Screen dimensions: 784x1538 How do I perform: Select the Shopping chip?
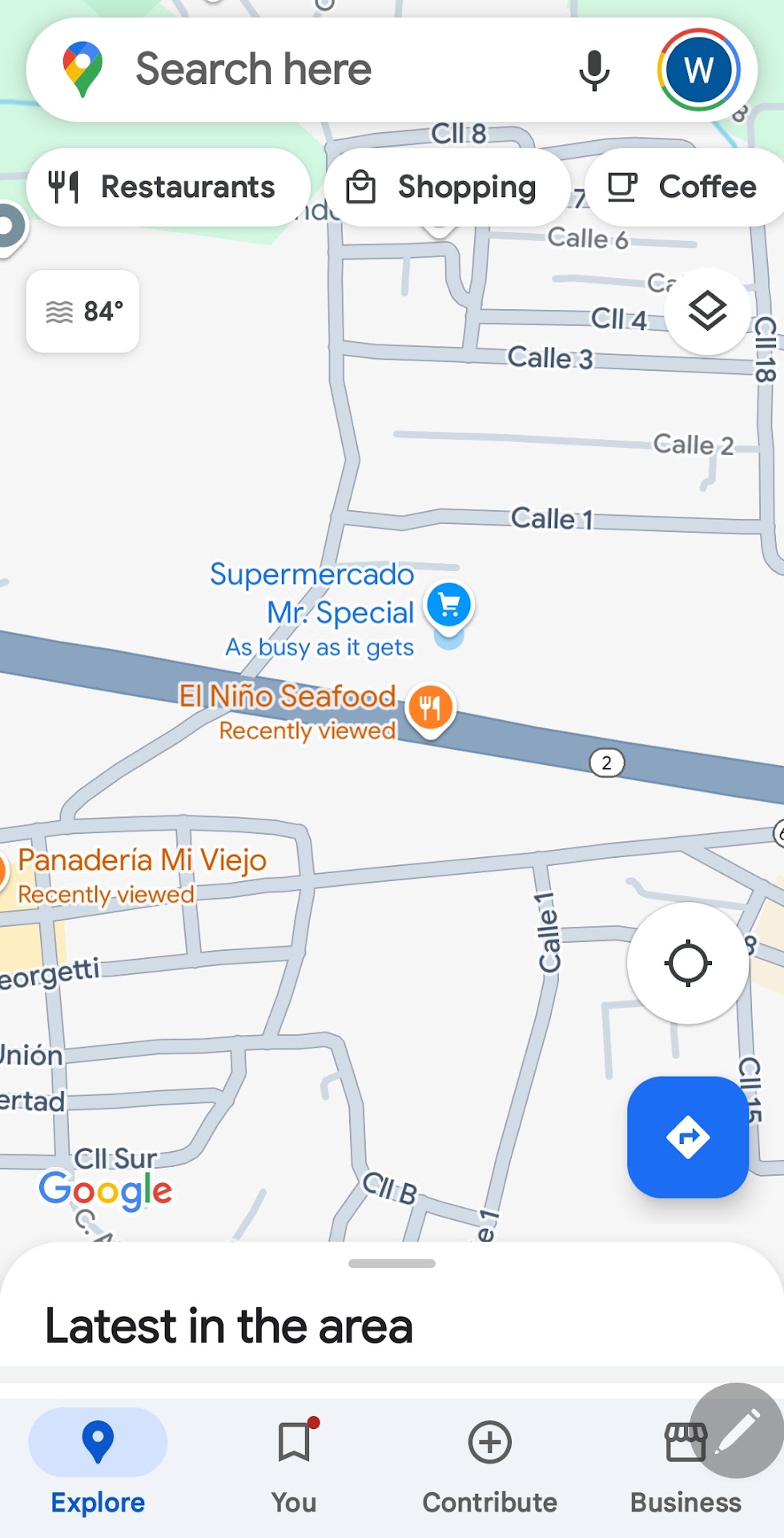coord(448,187)
